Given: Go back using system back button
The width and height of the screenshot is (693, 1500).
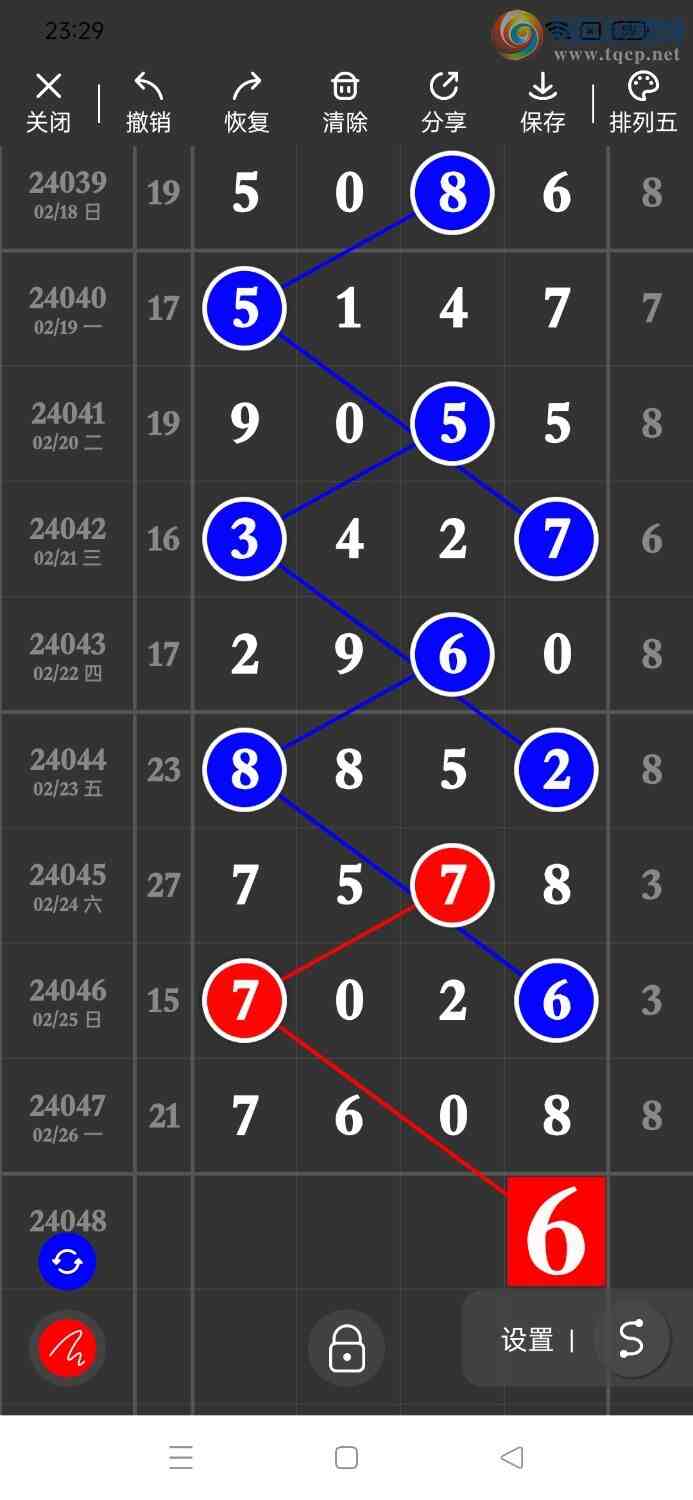Looking at the screenshot, I should (x=511, y=1457).
